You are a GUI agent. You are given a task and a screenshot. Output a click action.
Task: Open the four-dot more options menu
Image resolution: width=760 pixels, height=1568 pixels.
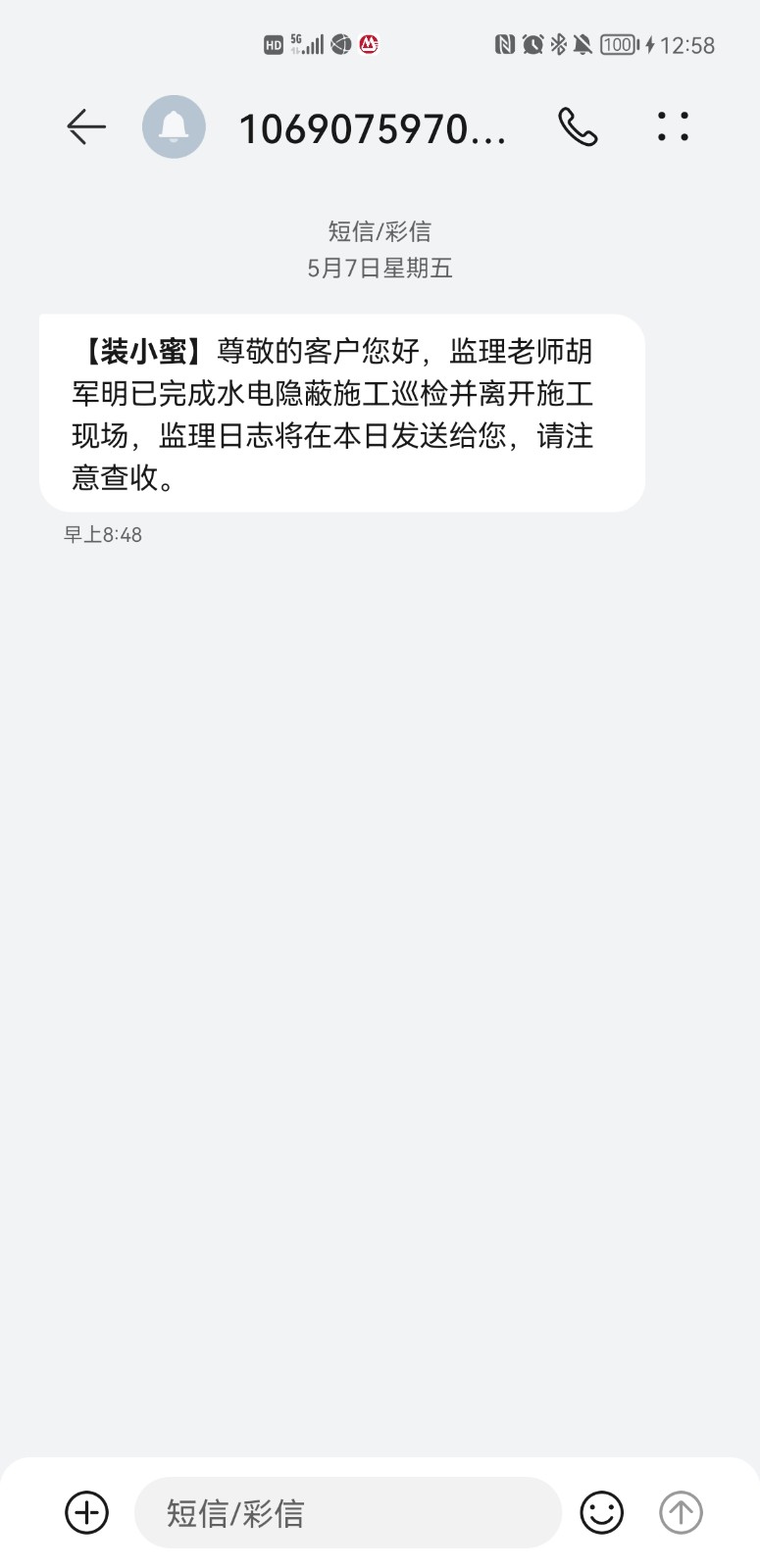click(x=673, y=127)
